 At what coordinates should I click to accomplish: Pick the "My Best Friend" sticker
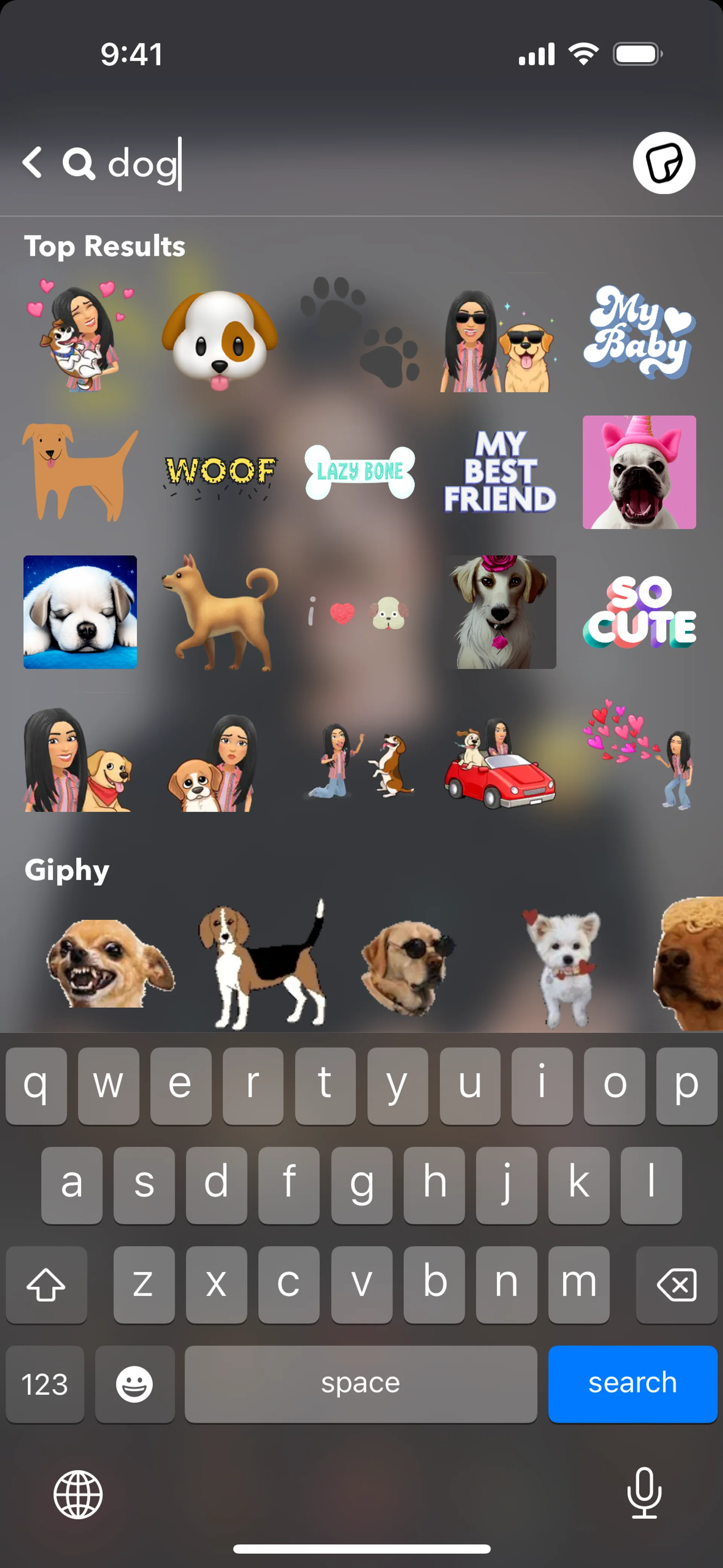499,472
